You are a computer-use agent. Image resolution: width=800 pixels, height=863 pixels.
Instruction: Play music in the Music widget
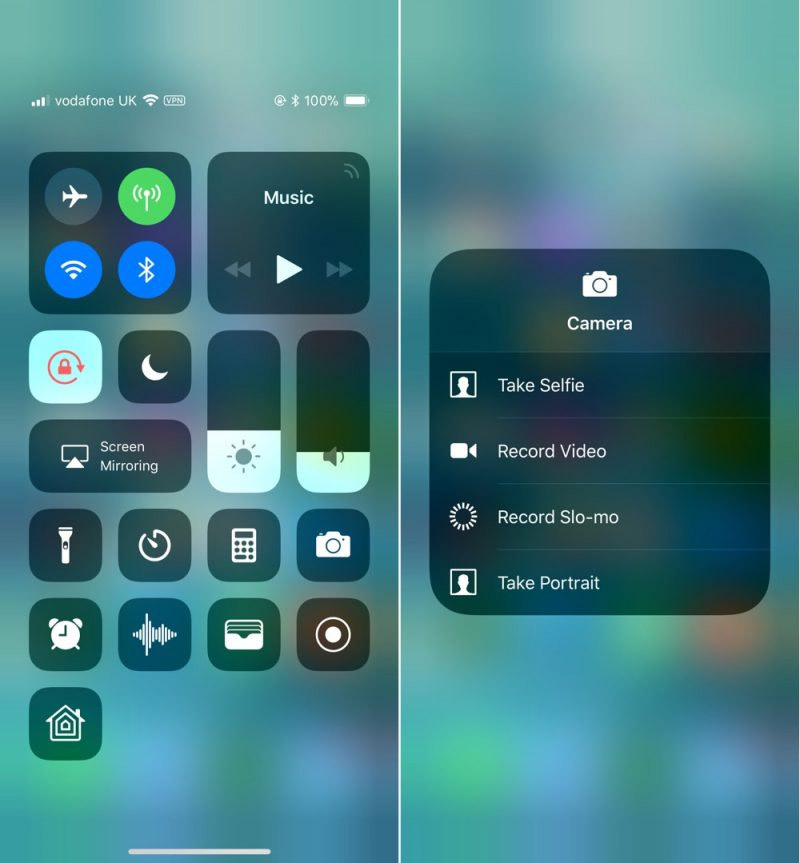click(288, 269)
